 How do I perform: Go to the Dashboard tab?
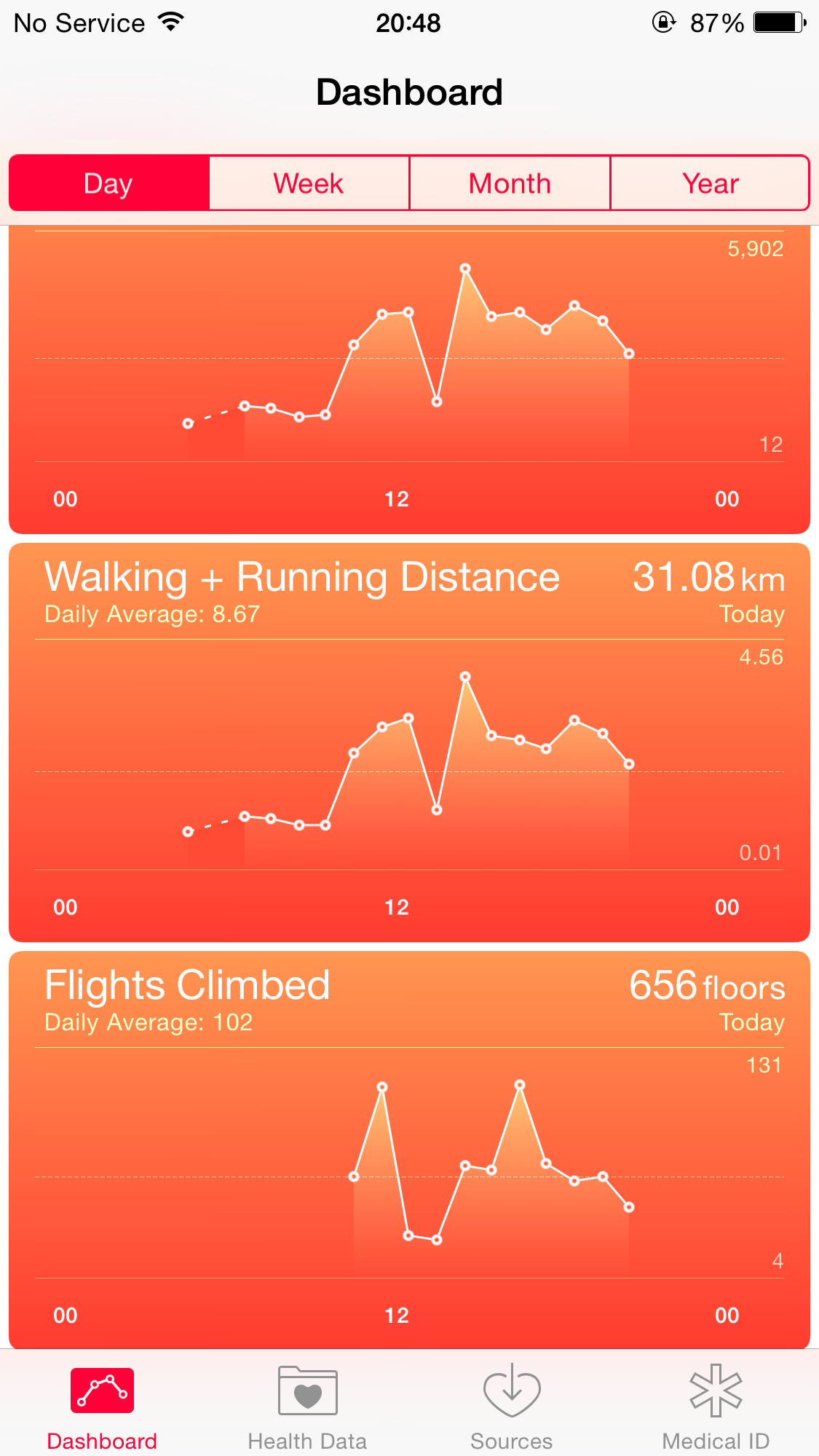tap(102, 1408)
